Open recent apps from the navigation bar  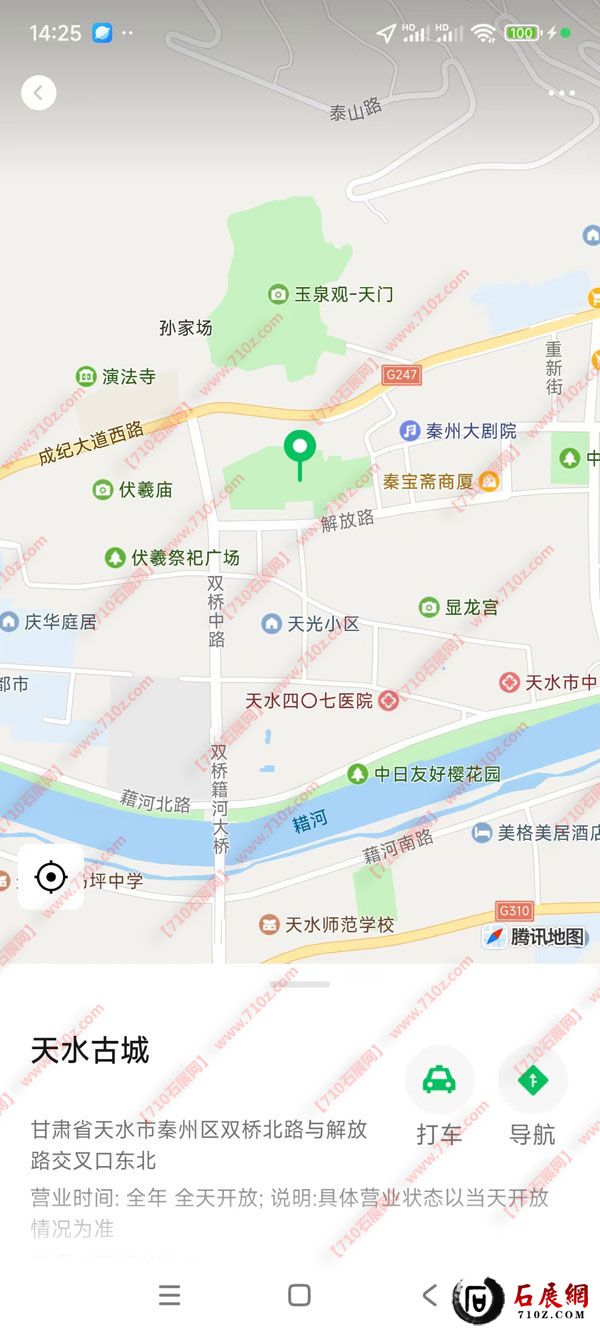170,1295
